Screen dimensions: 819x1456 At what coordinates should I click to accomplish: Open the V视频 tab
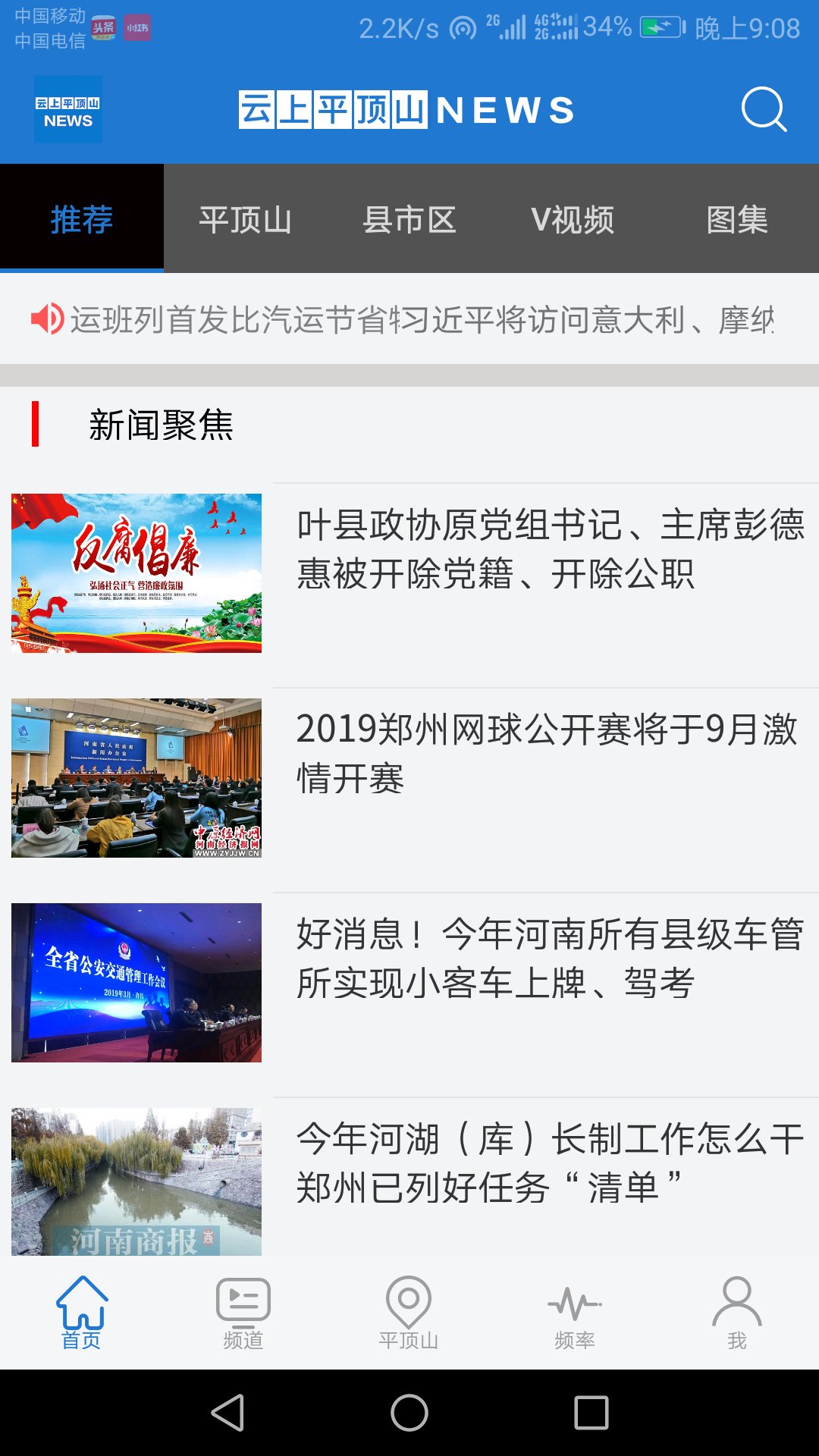[572, 219]
